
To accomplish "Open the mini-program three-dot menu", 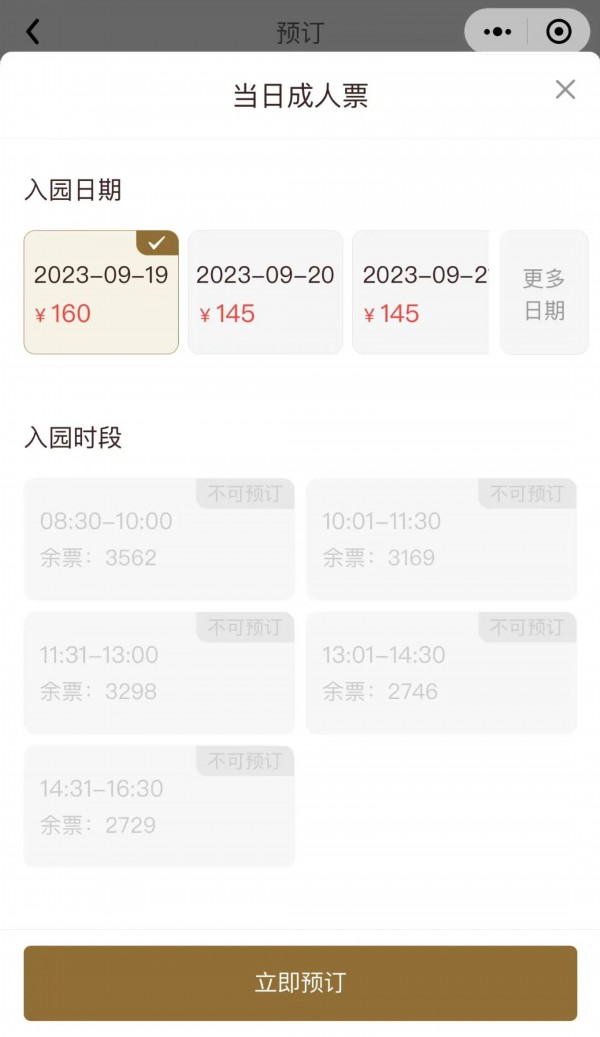I will 497,31.
